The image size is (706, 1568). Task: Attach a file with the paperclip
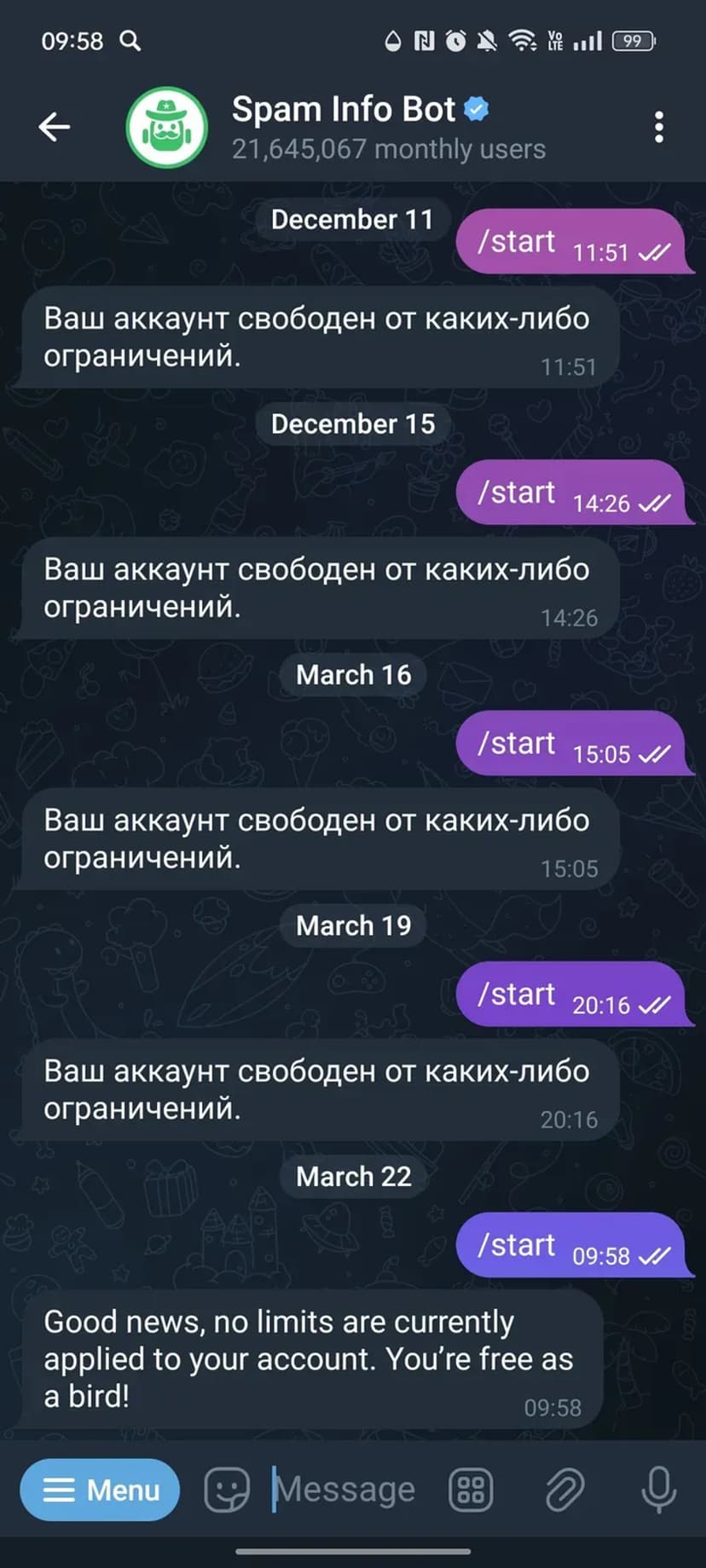[564, 1490]
